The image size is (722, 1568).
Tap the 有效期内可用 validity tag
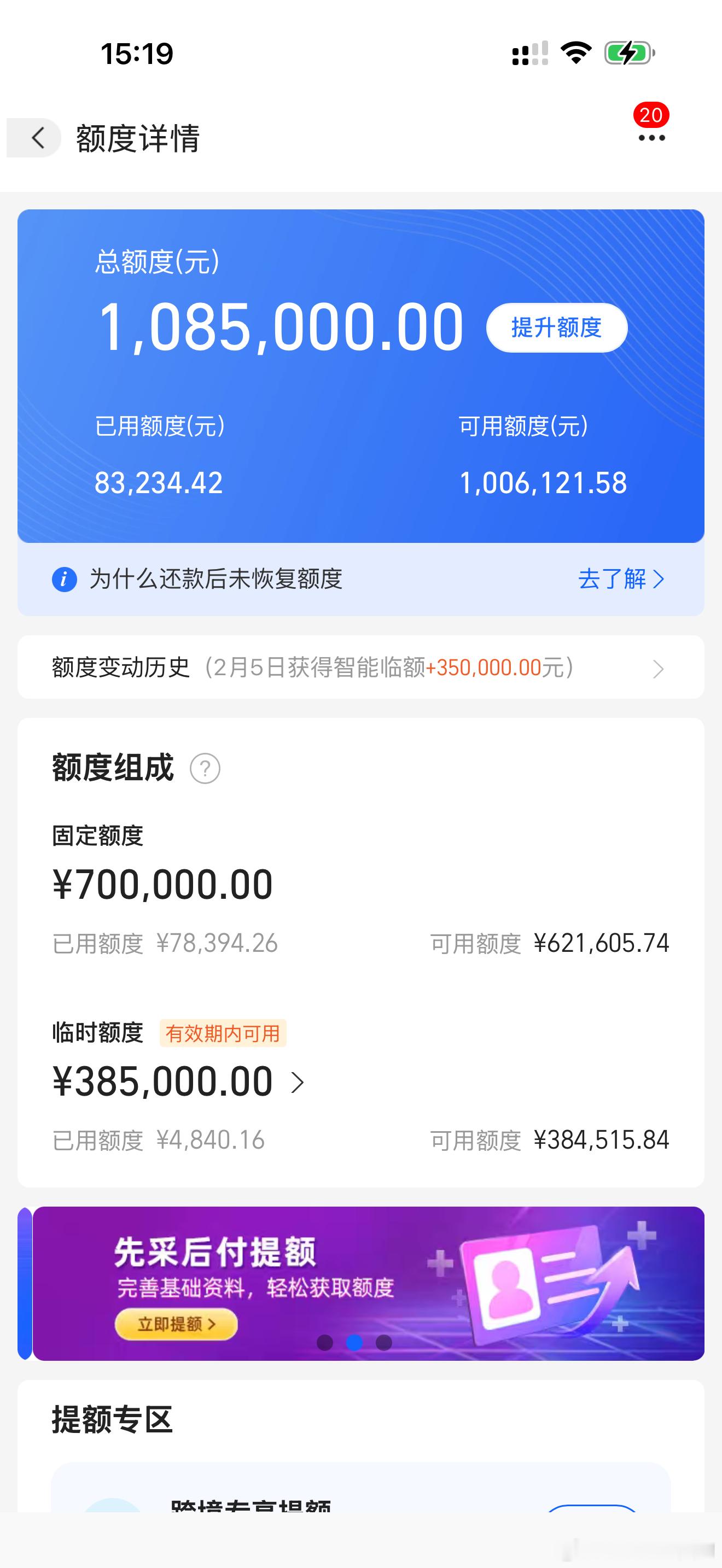click(223, 1032)
